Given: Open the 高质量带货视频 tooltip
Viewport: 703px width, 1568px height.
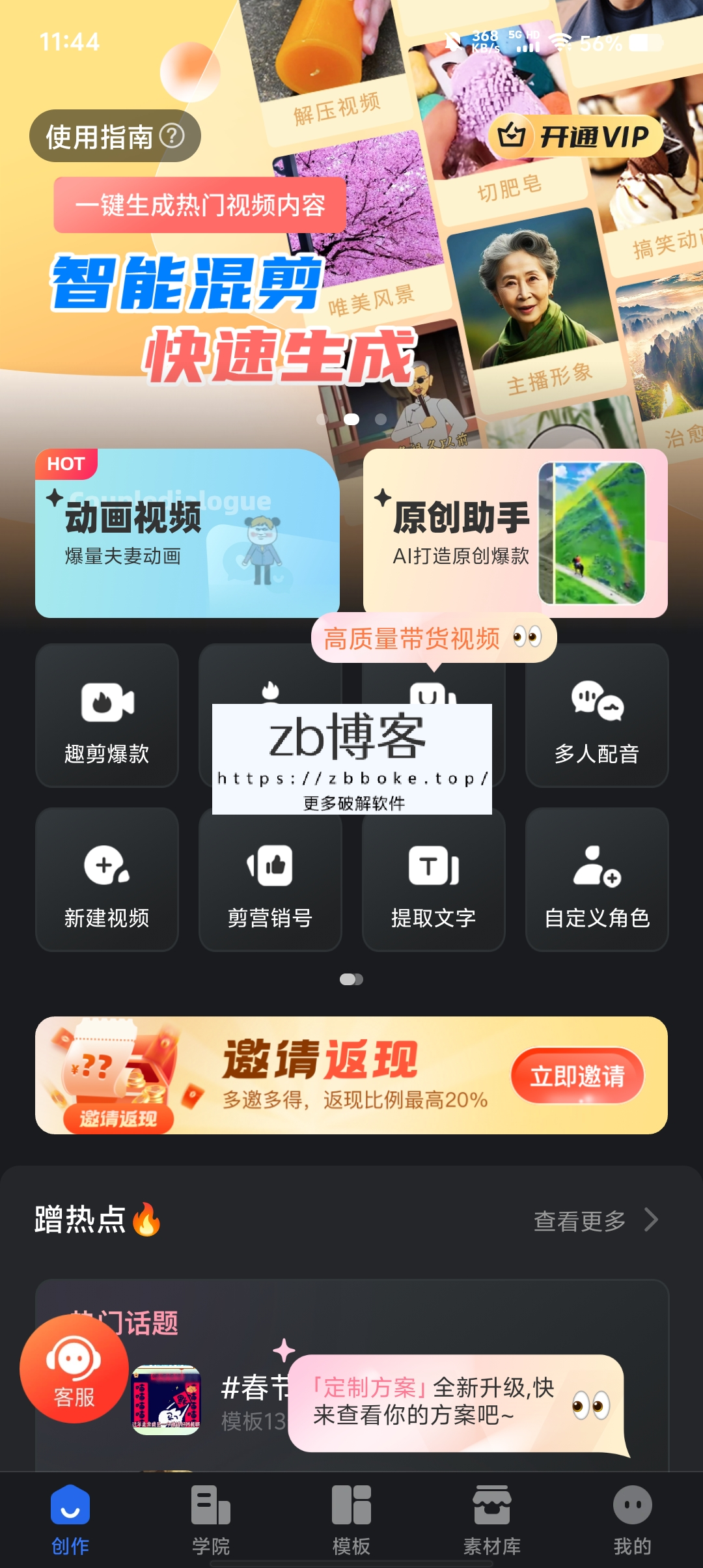Looking at the screenshot, I should pyautogui.click(x=433, y=638).
